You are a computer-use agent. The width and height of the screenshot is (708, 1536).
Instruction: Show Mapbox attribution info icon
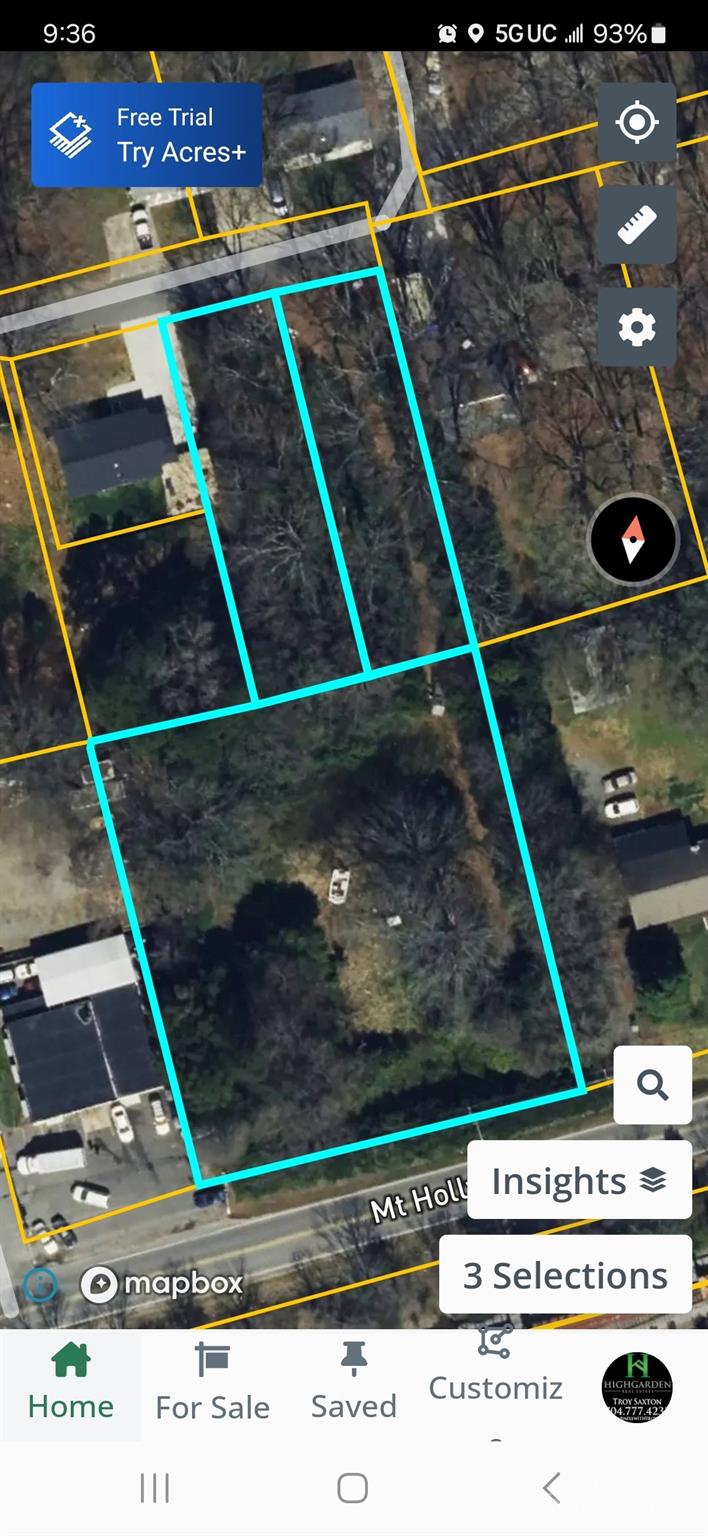(40, 1284)
